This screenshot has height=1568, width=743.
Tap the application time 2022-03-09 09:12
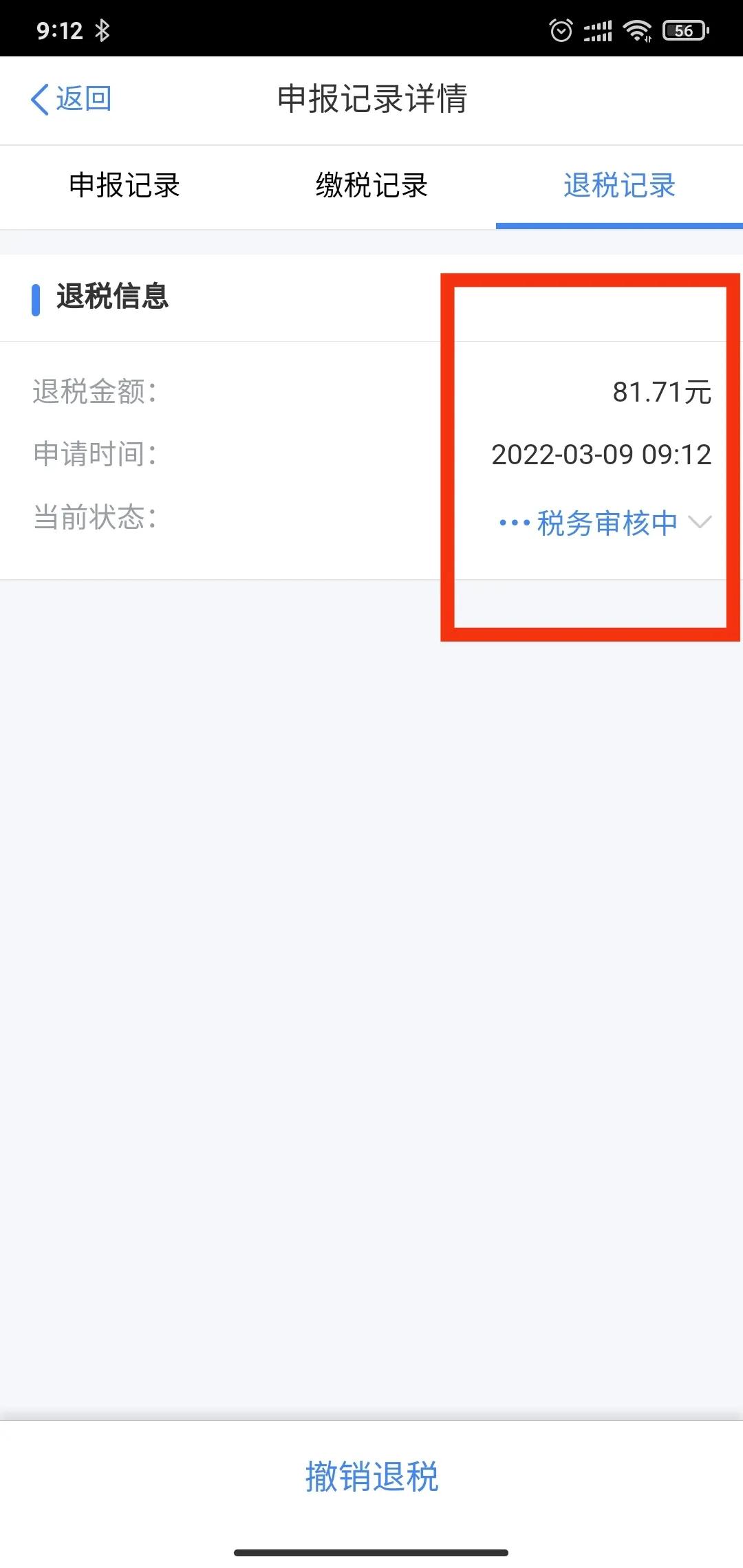point(599,455)
